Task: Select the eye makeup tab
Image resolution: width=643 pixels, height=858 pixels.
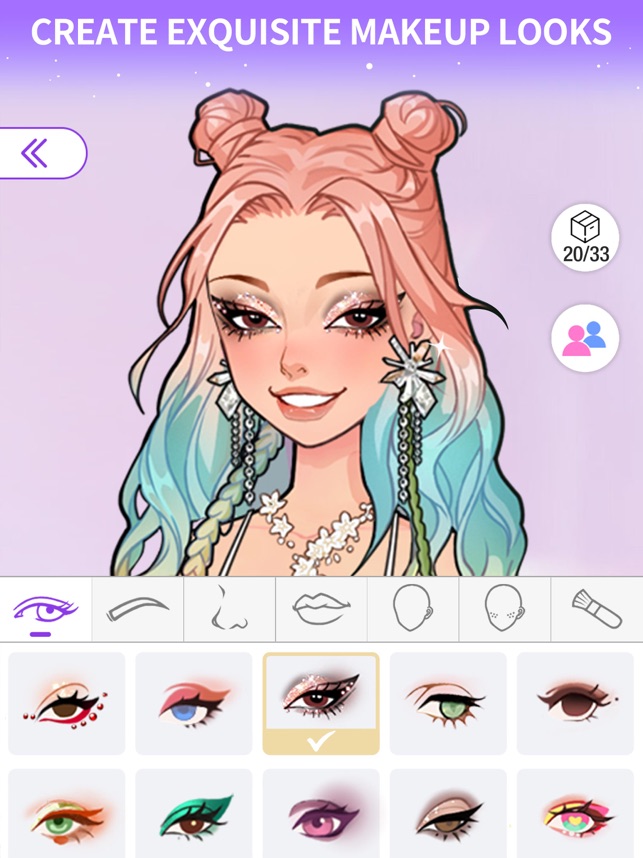Action: 45,608
